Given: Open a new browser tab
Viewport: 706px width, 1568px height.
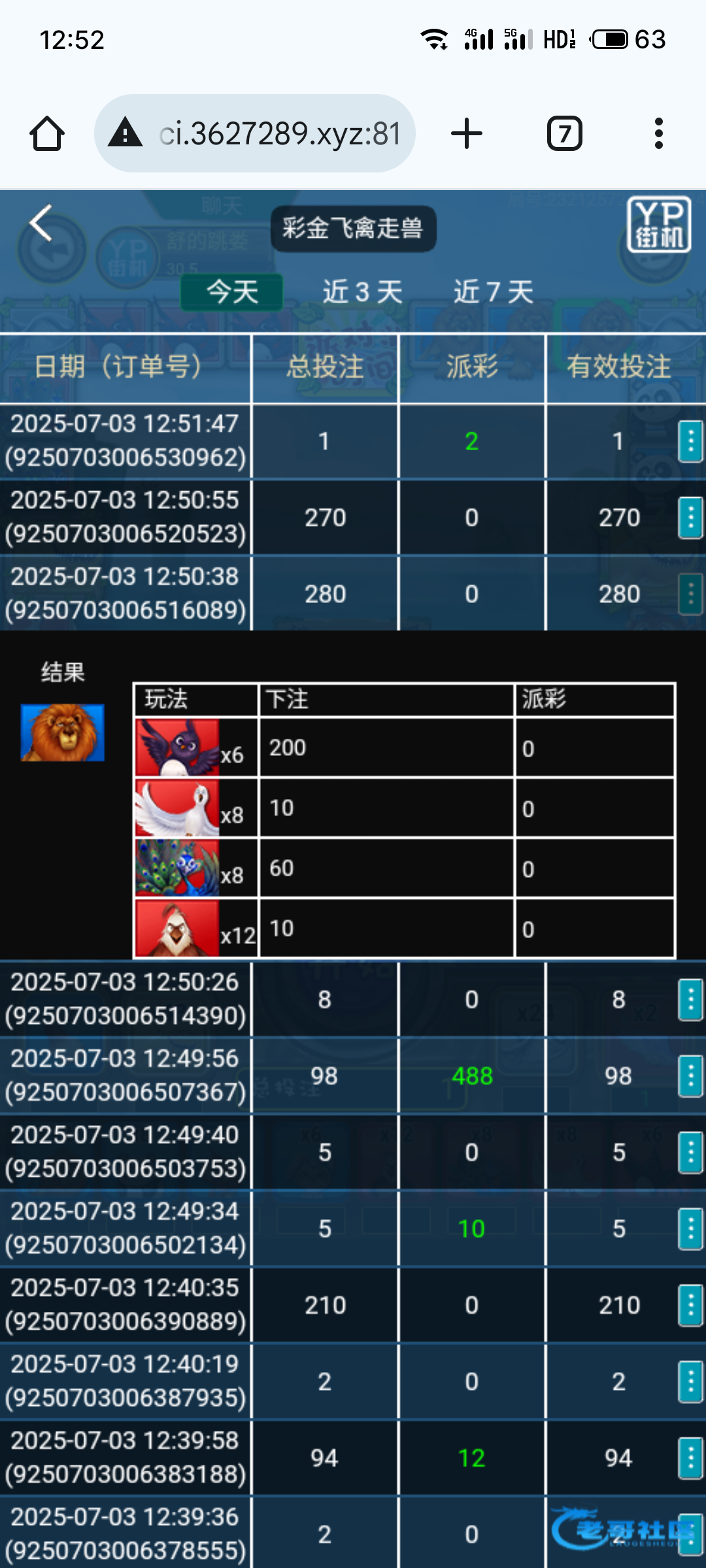Looking at the screenshot, I should click(467, 134).
